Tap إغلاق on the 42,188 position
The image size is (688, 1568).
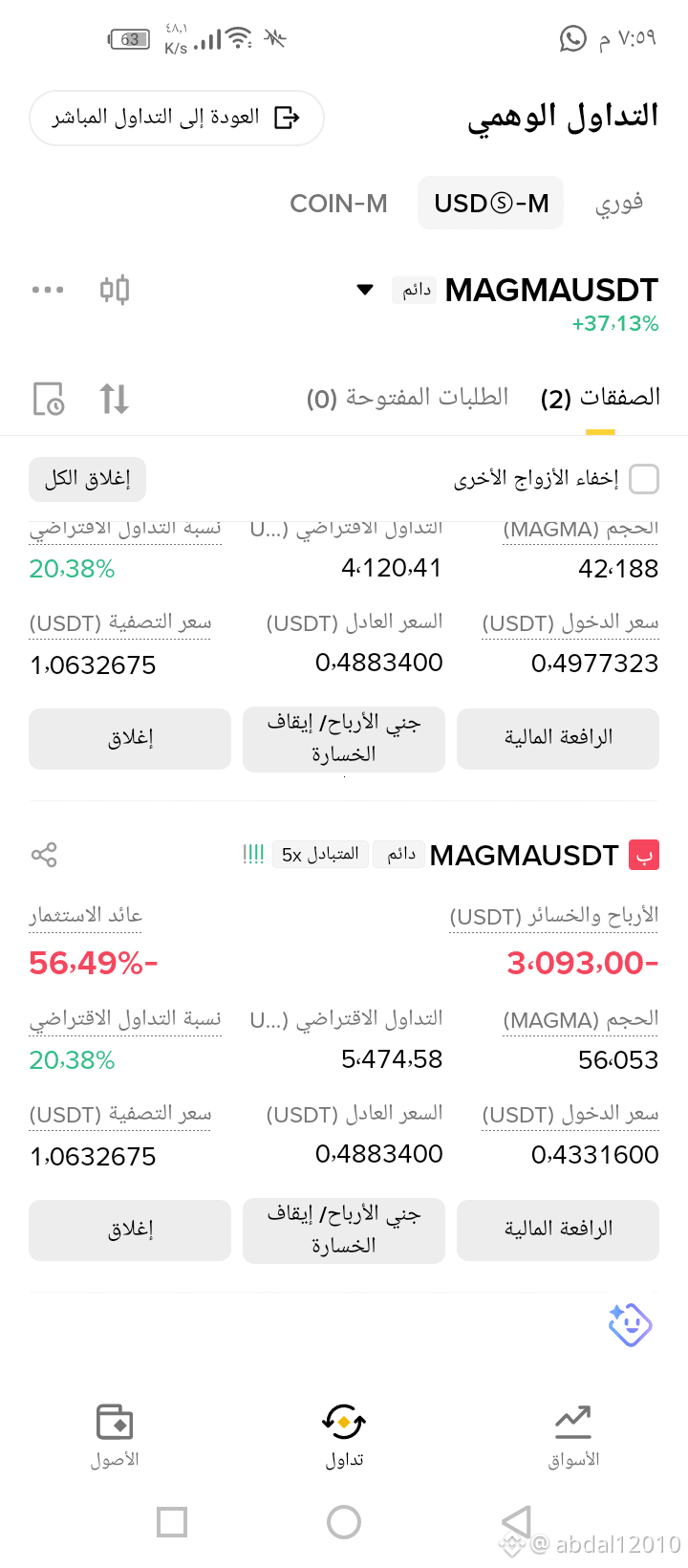(x=130, y=739)
